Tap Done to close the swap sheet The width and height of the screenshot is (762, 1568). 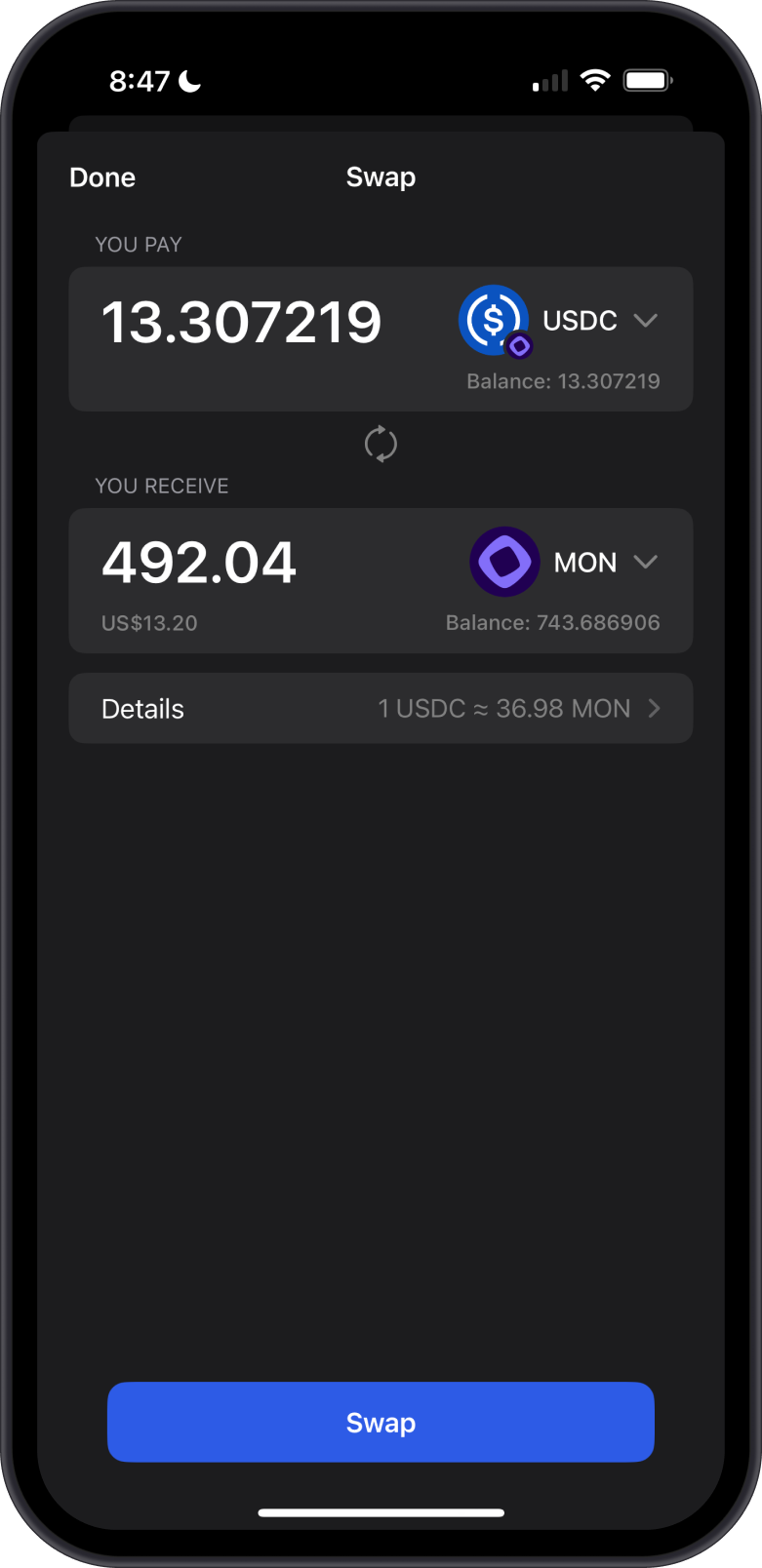[x=102, y=177]
